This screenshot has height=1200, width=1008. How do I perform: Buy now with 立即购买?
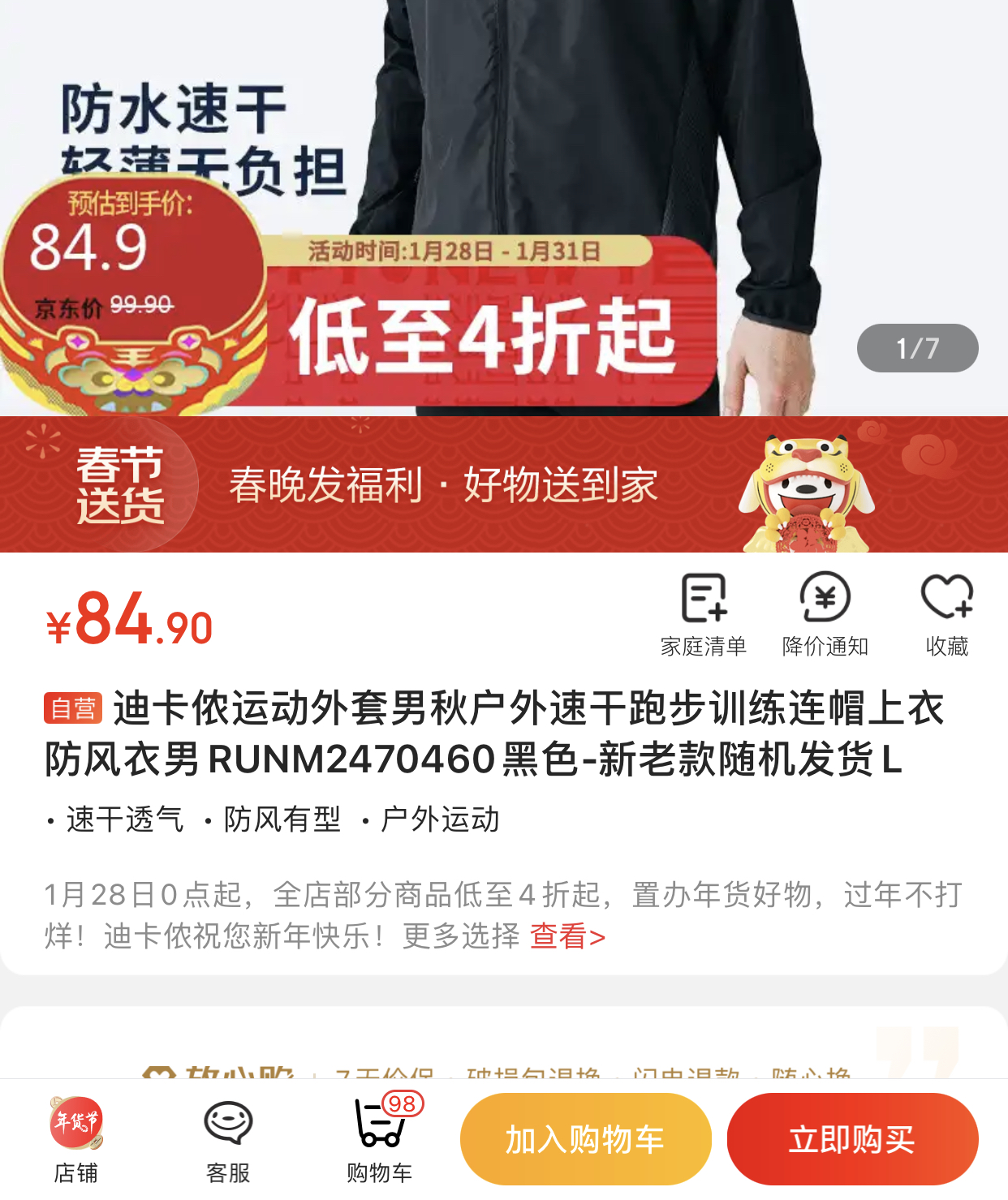coord(852,1139)
